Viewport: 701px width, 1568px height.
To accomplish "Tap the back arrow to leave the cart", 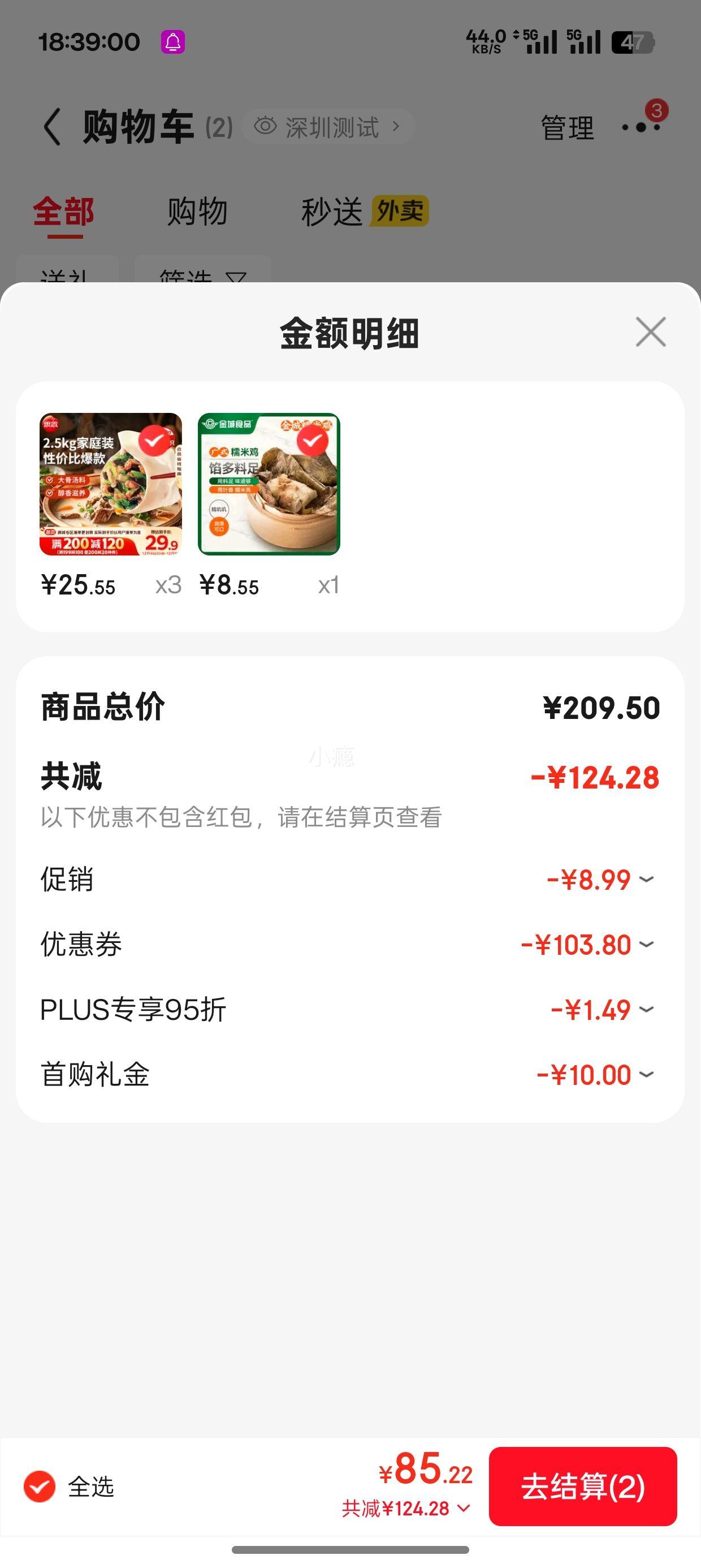I will point(54,126).
